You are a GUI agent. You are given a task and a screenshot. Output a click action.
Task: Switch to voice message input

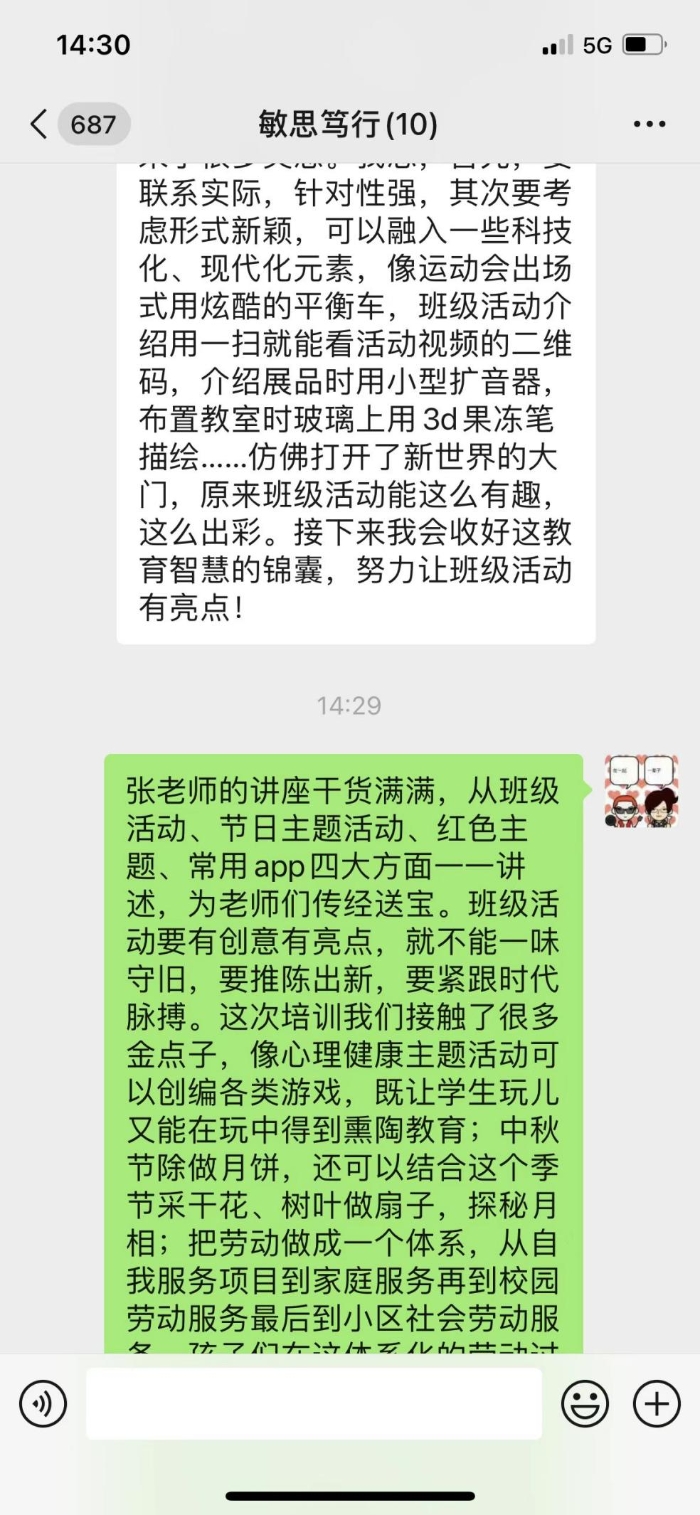click(43, 1404)
